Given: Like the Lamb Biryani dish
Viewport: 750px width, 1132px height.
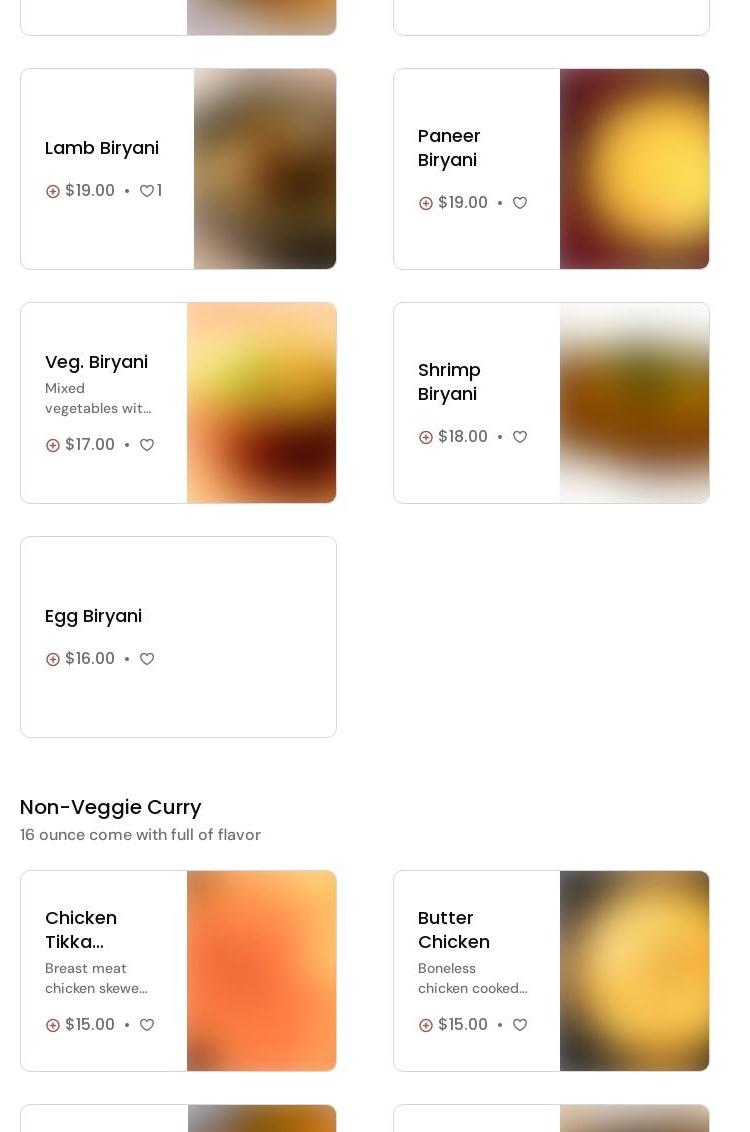Looking at the screenshot, I should click(x=147, y=191).
